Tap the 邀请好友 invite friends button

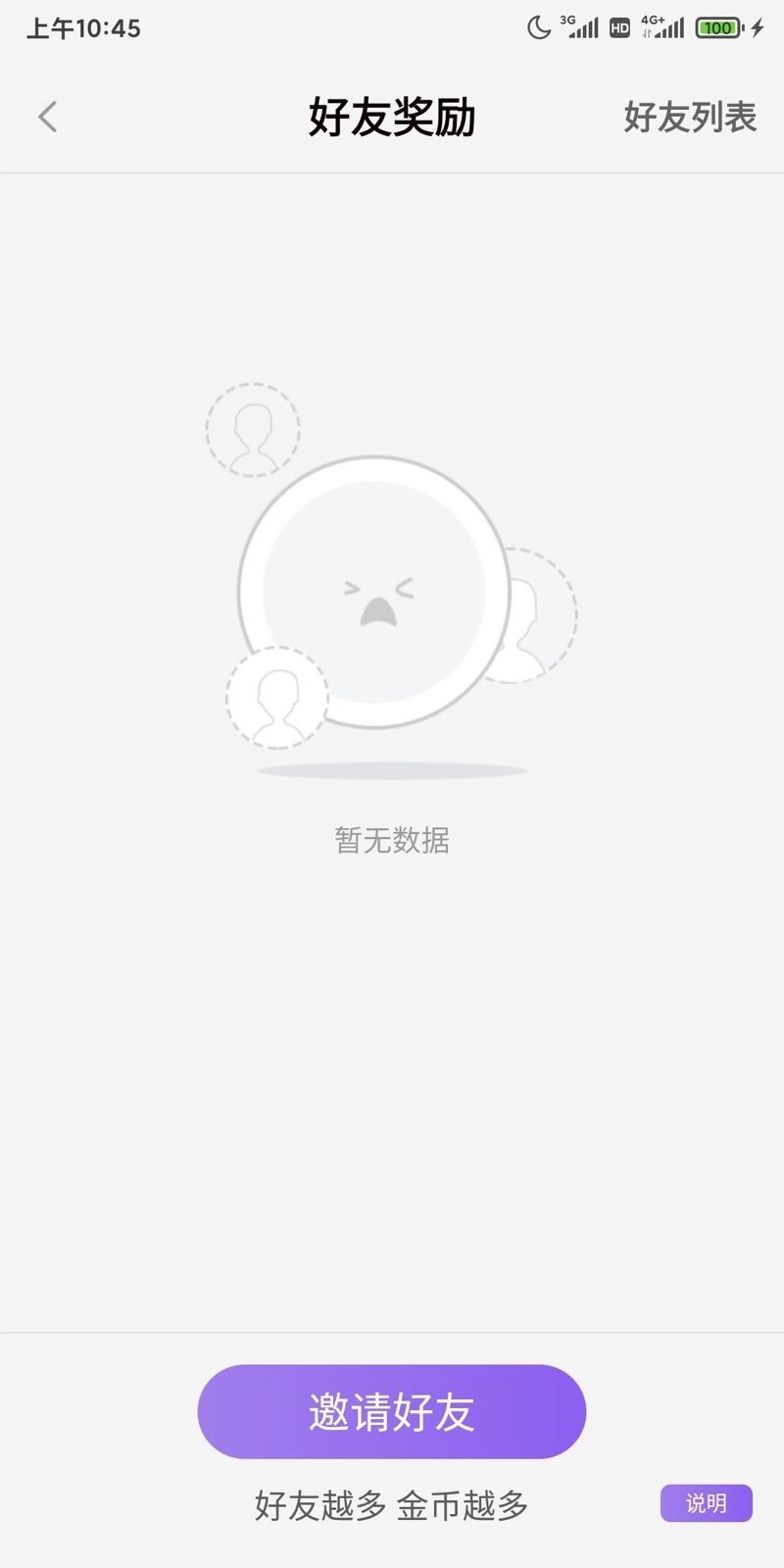(391, 1411)
